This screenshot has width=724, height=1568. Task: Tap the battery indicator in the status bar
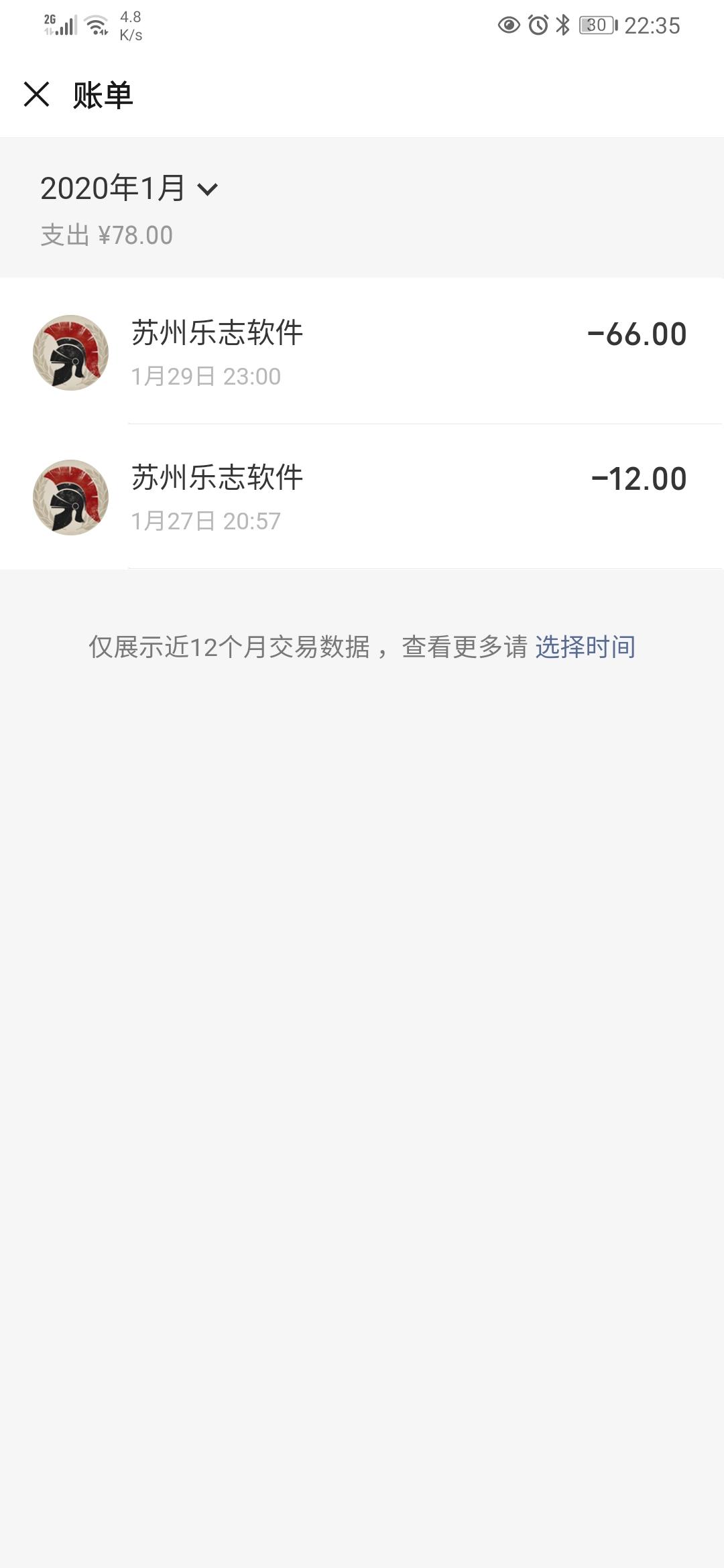point(597,24)
